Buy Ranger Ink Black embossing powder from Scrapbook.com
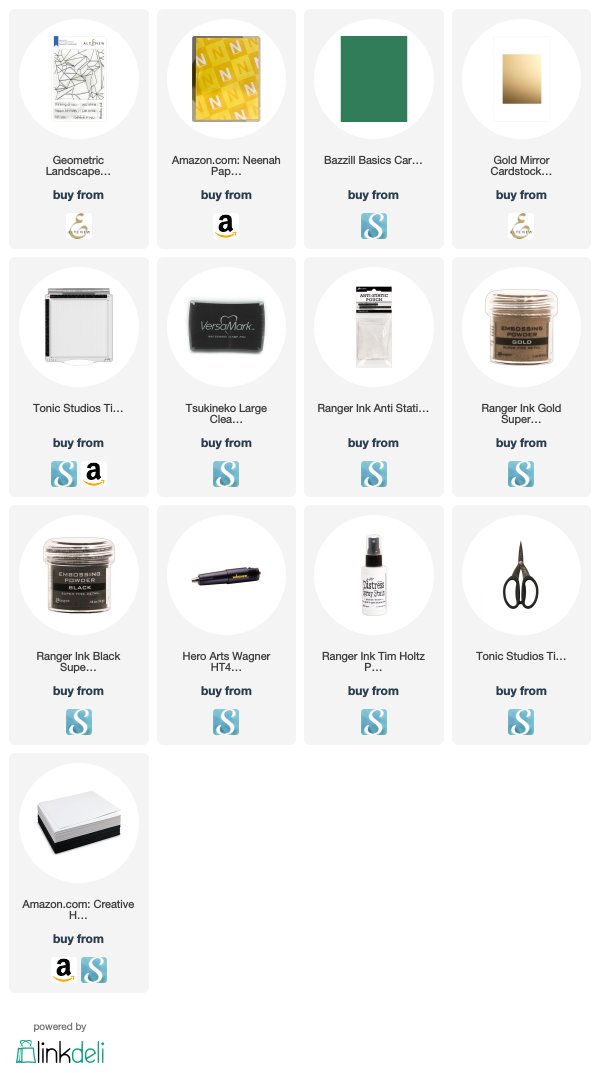Image resolution: width=600 pixels, height=1073 pixels. [79, 722]
